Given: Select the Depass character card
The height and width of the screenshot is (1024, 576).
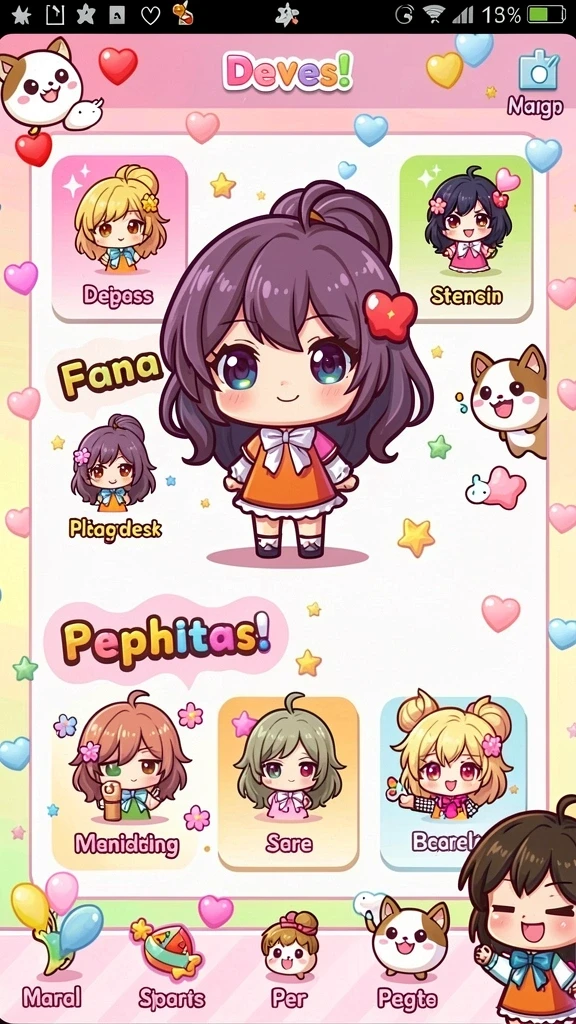Looking at the screenshot, I should pyautogui.click(x=119, y=238).
